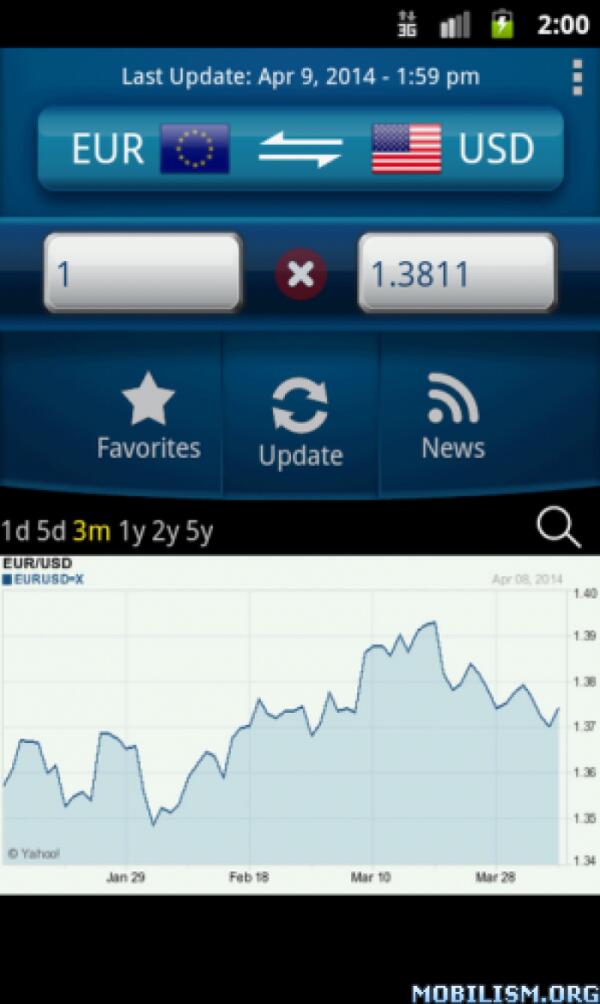The width and height of the screenshot is (600, 1004).
Task: Edit the EUR amount field
Action: [x=142, y=273]
